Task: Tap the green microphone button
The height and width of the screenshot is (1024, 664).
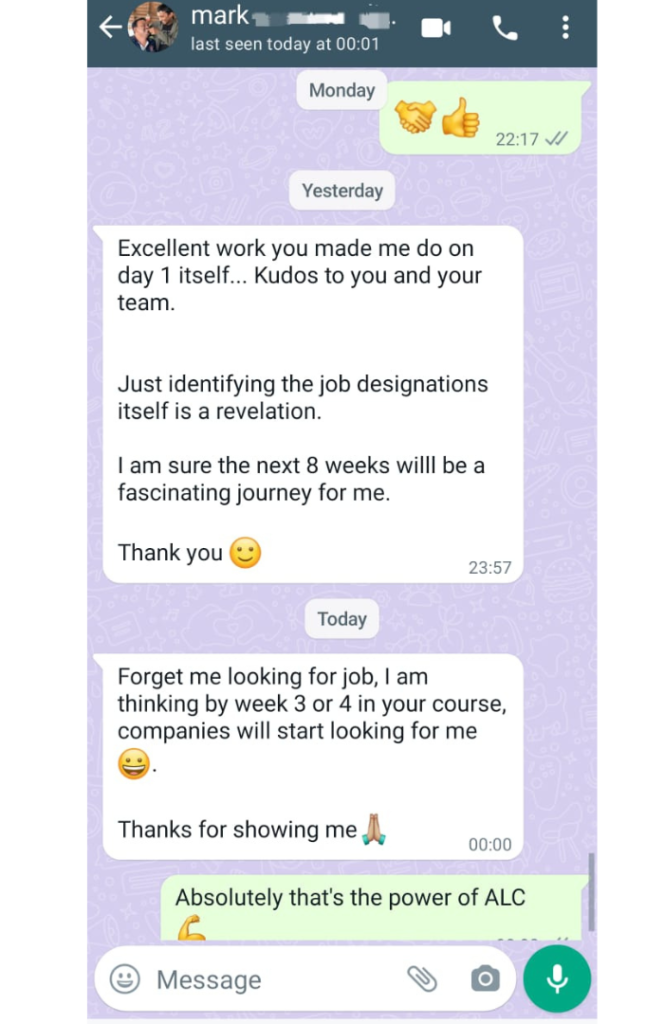Action: (x=556, y=979)
